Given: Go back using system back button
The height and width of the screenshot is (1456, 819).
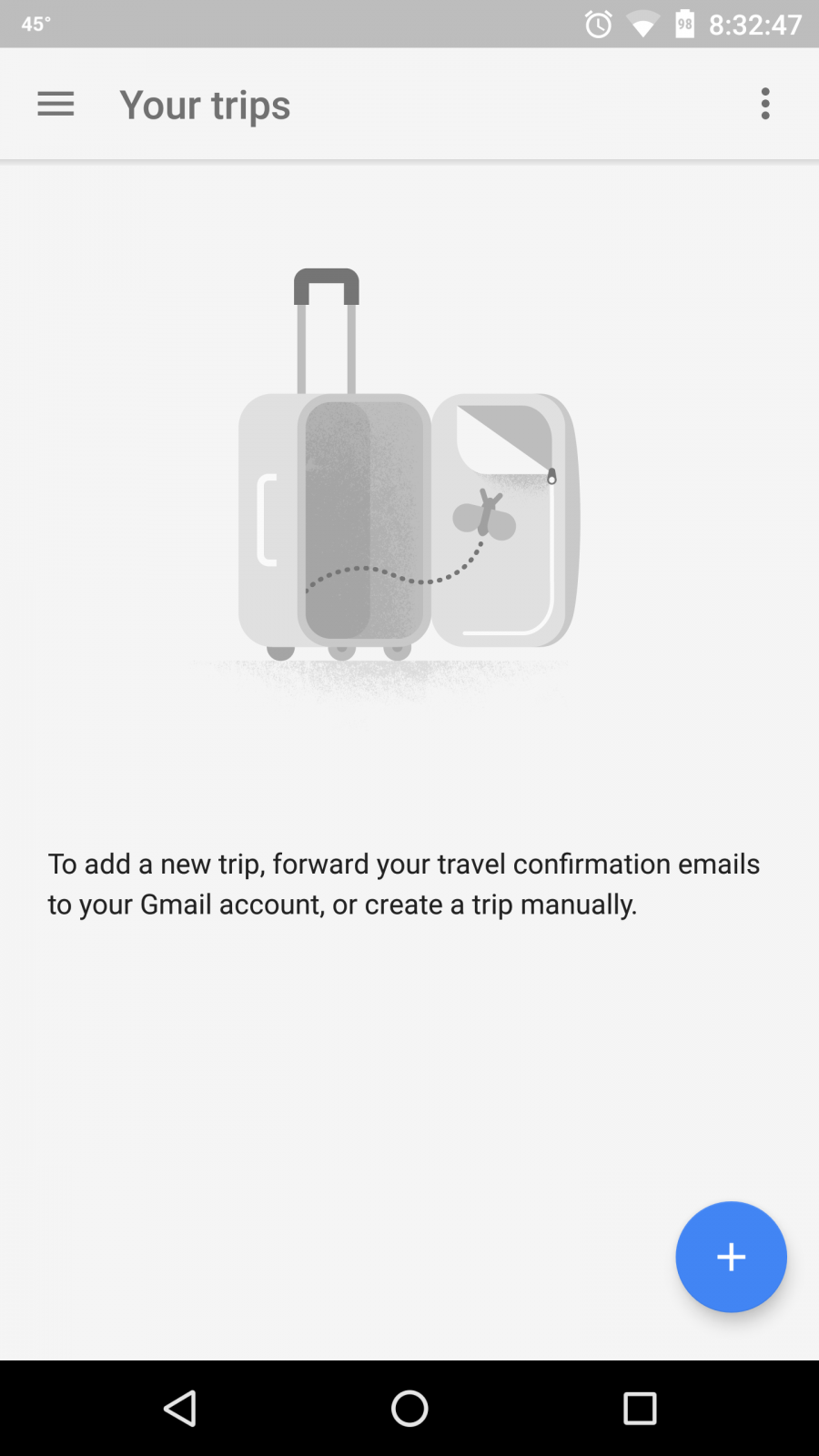Looking at the screenshot, I should point(180,1409).
